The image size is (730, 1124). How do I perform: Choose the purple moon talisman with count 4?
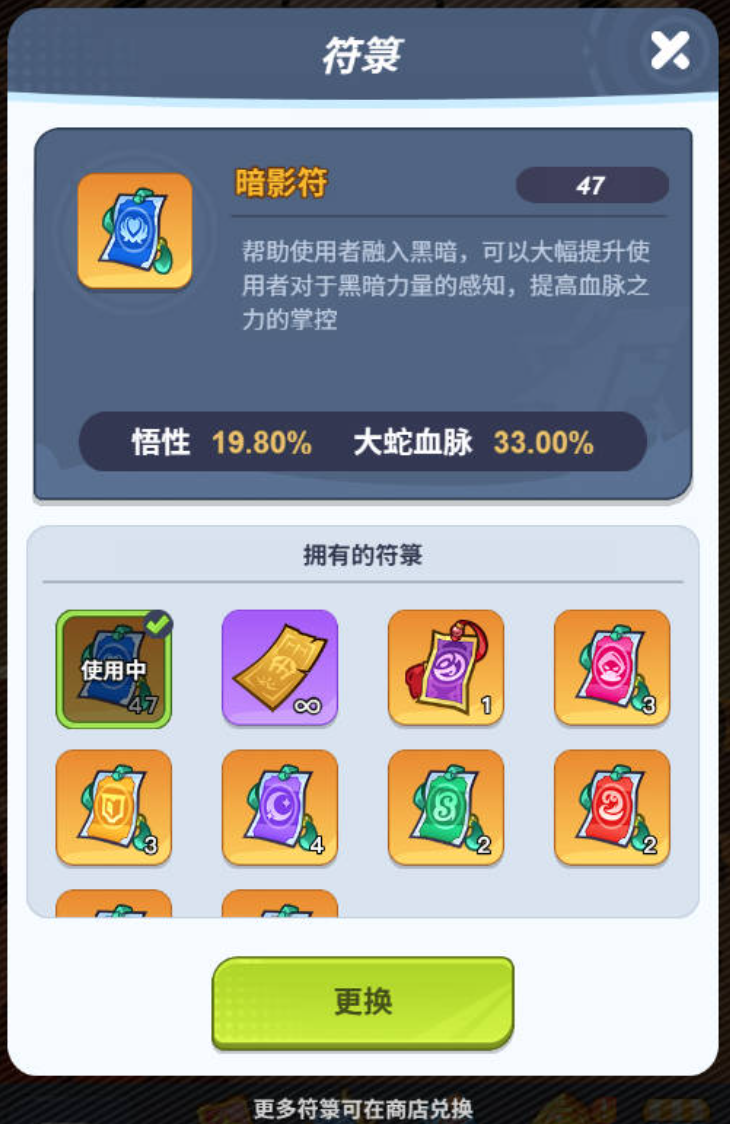(280, 807)
